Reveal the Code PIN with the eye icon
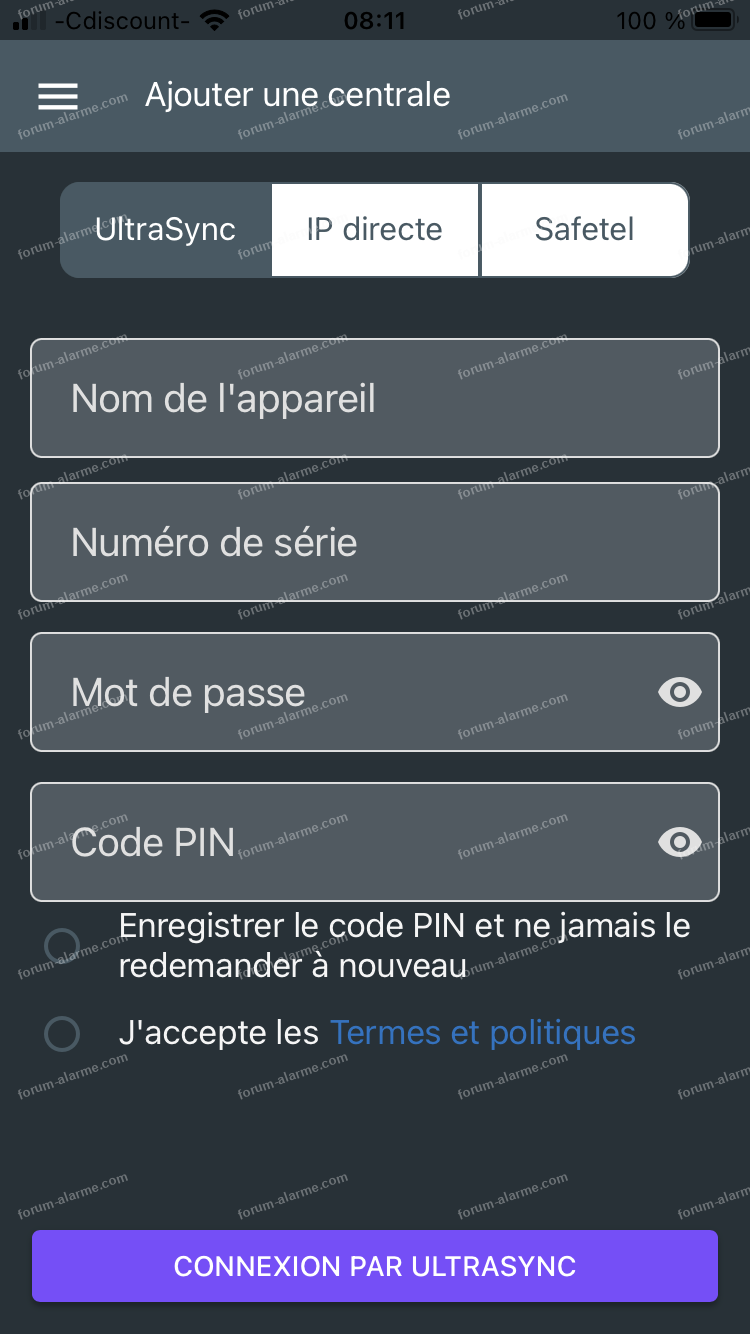Viewport: 750px width, 1334px height. [680, 842]
